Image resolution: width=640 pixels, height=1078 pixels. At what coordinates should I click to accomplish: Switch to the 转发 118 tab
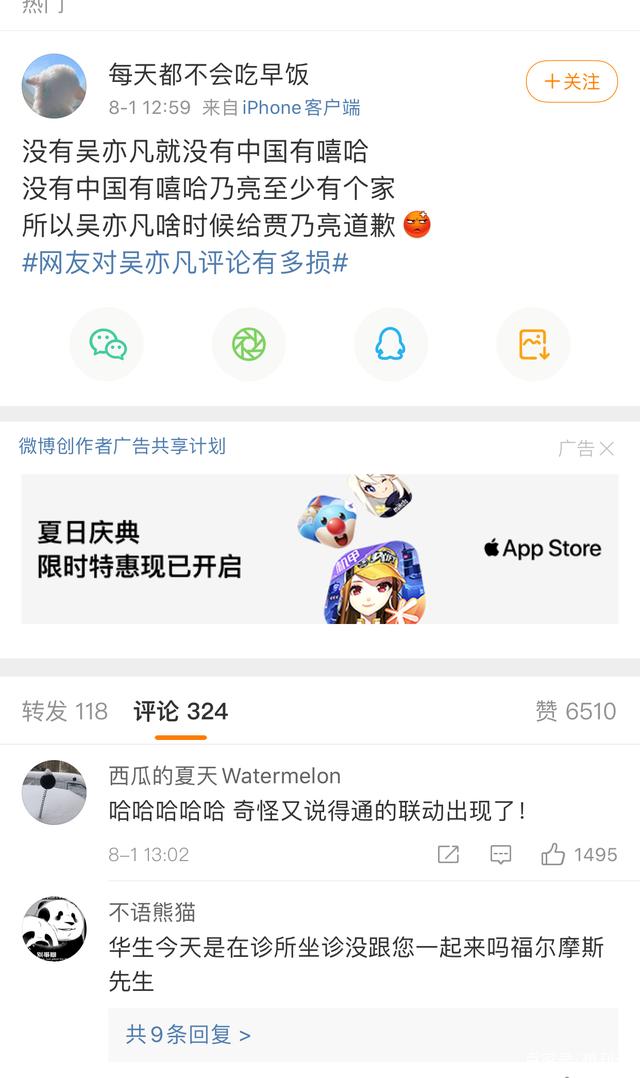point(65,711)
